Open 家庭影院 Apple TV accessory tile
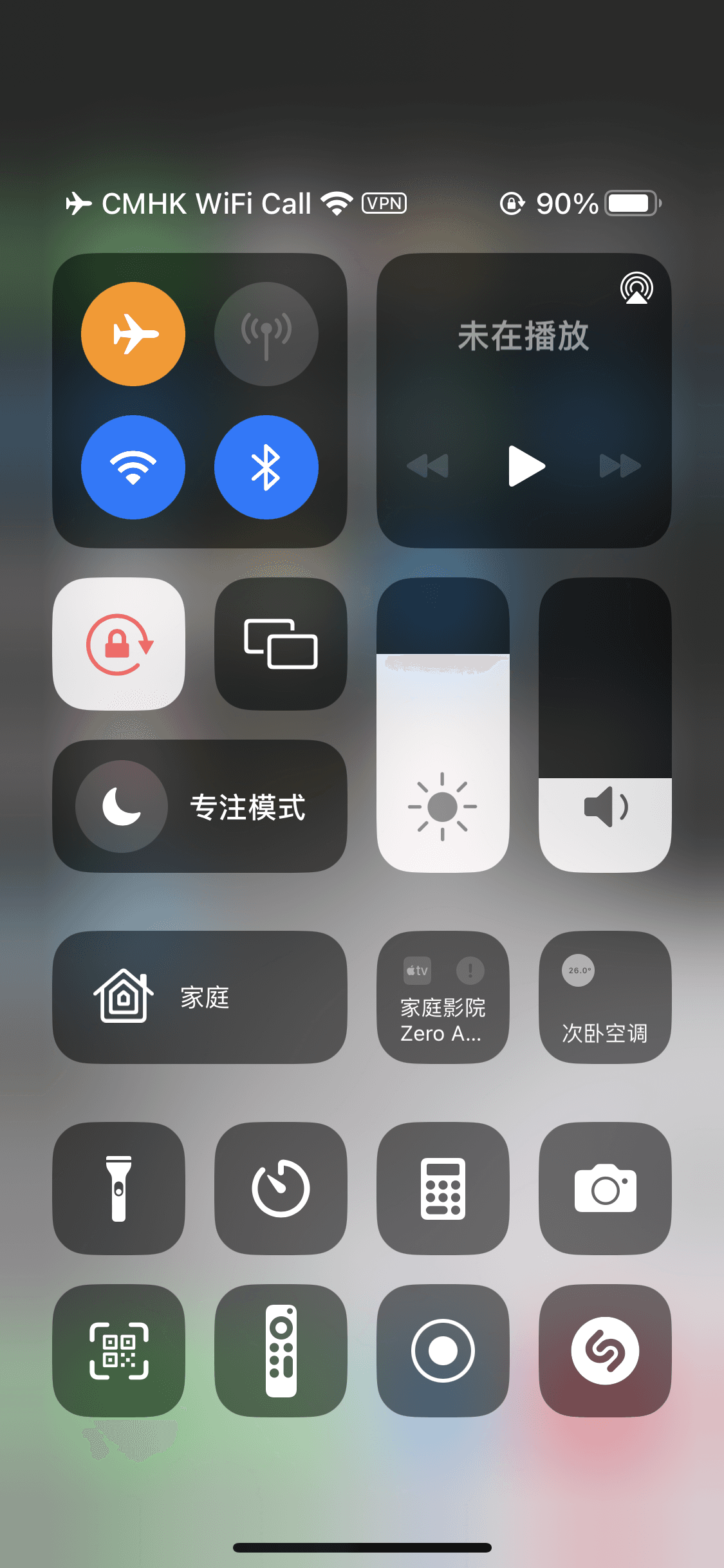 443,997
